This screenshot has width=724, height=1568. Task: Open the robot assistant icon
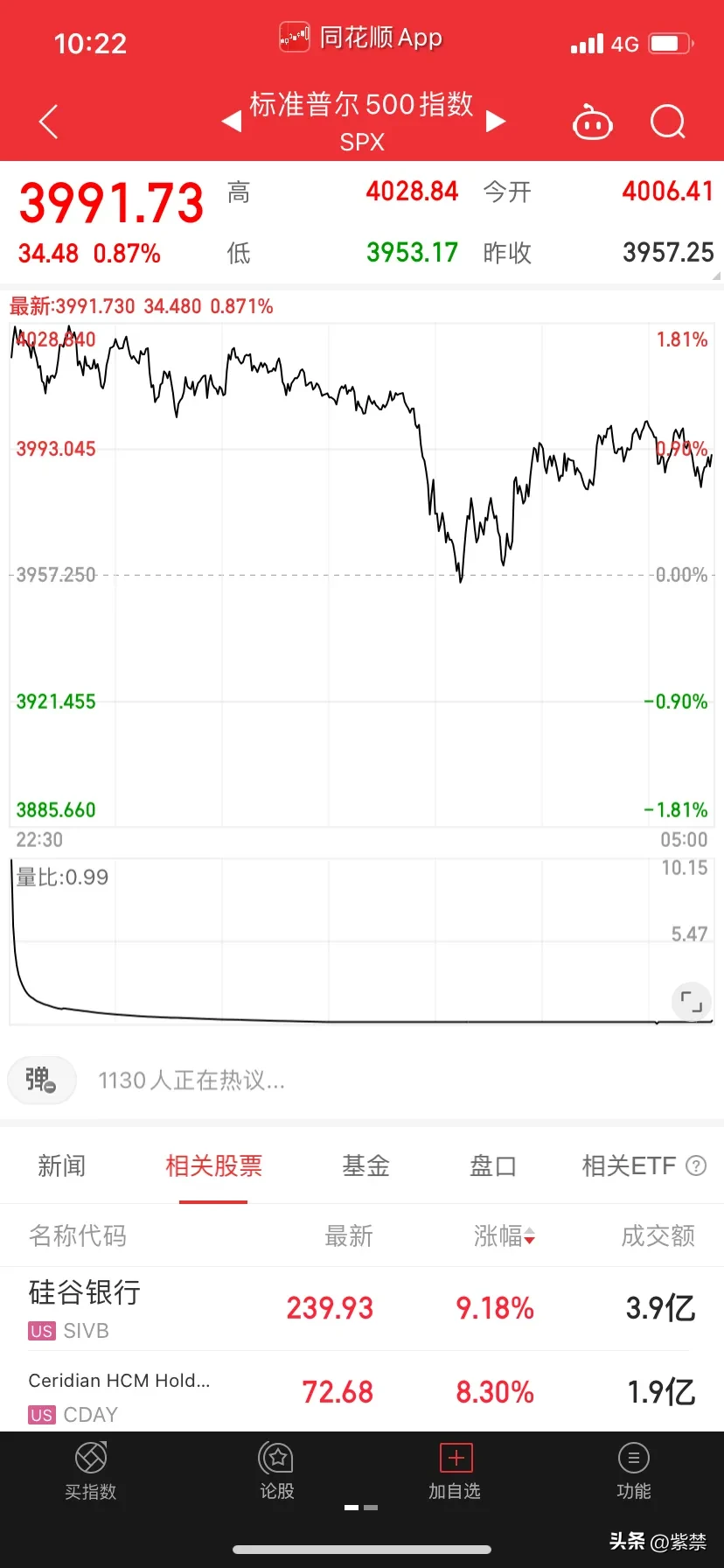592,122
